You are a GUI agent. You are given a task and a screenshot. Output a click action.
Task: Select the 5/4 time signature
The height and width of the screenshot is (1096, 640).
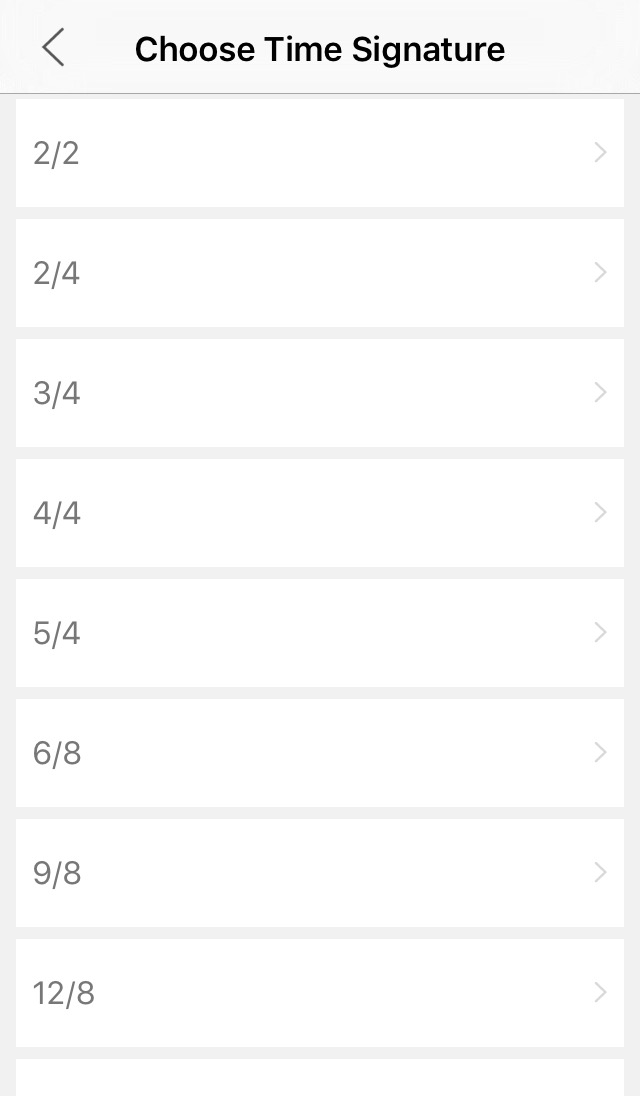click(319, 633)
